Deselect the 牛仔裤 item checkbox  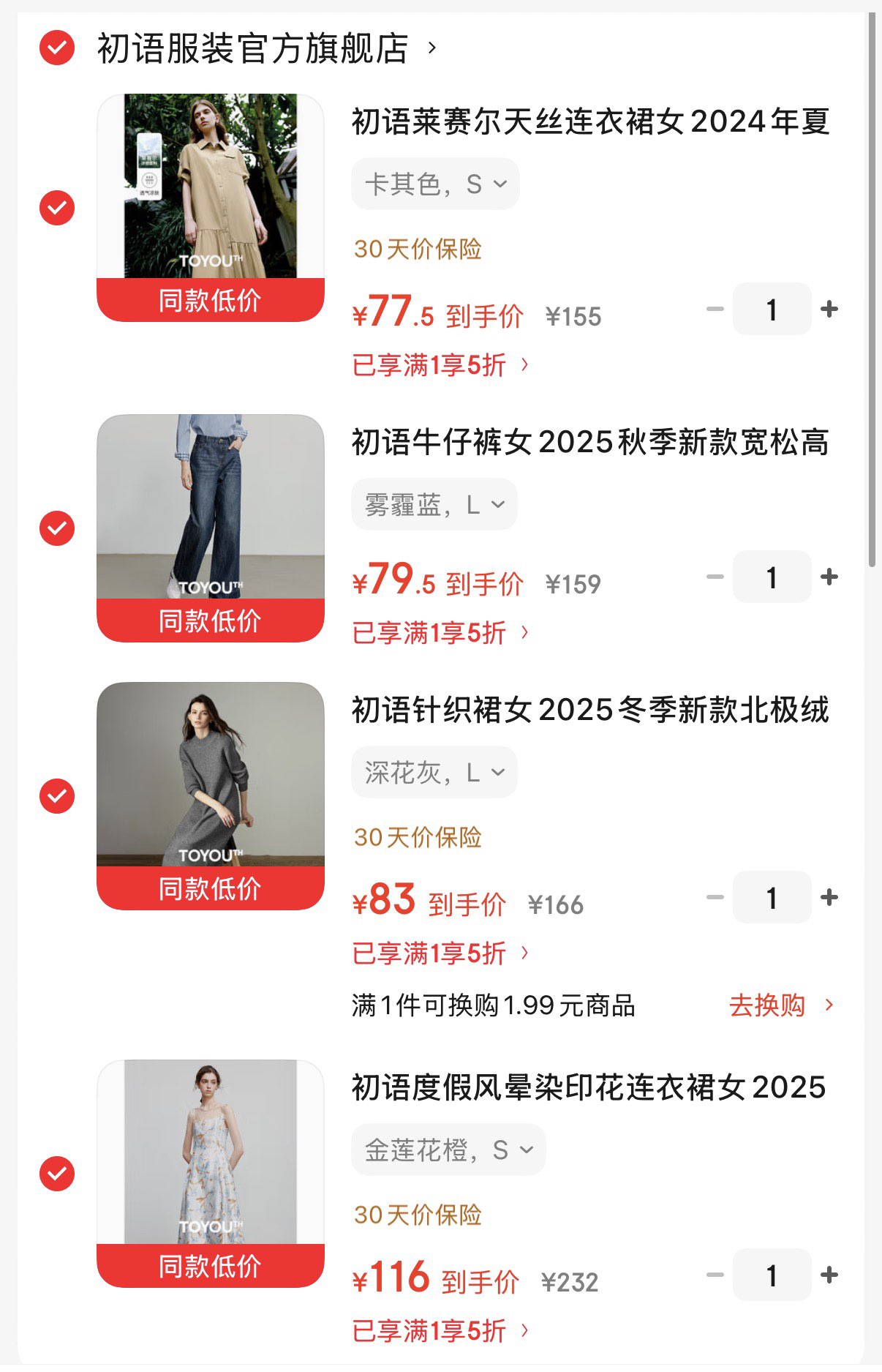click(x=57, y=528)
